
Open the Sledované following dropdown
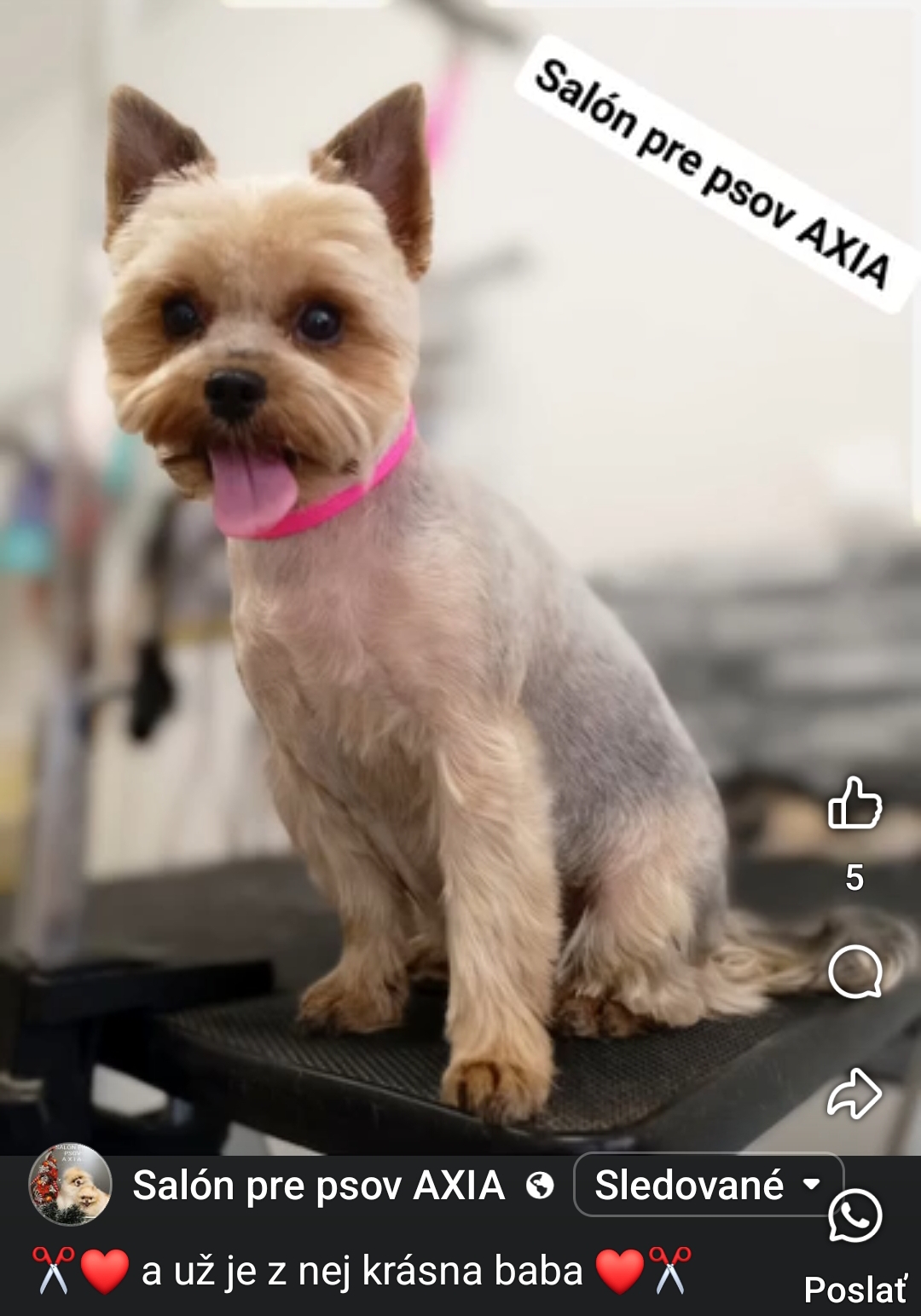point(707,1185)
